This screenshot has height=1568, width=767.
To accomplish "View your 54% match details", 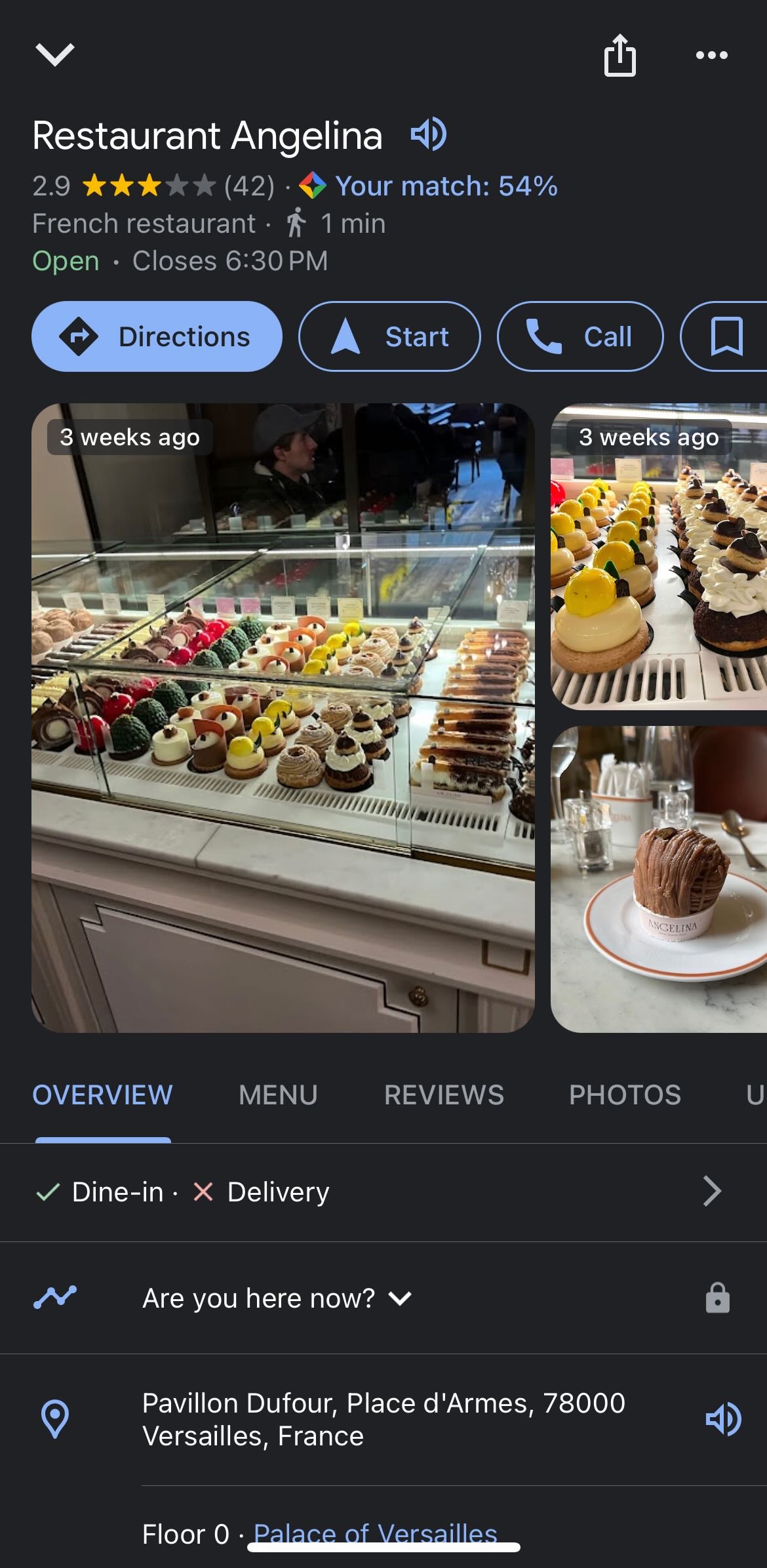I will tap(446, 186).
